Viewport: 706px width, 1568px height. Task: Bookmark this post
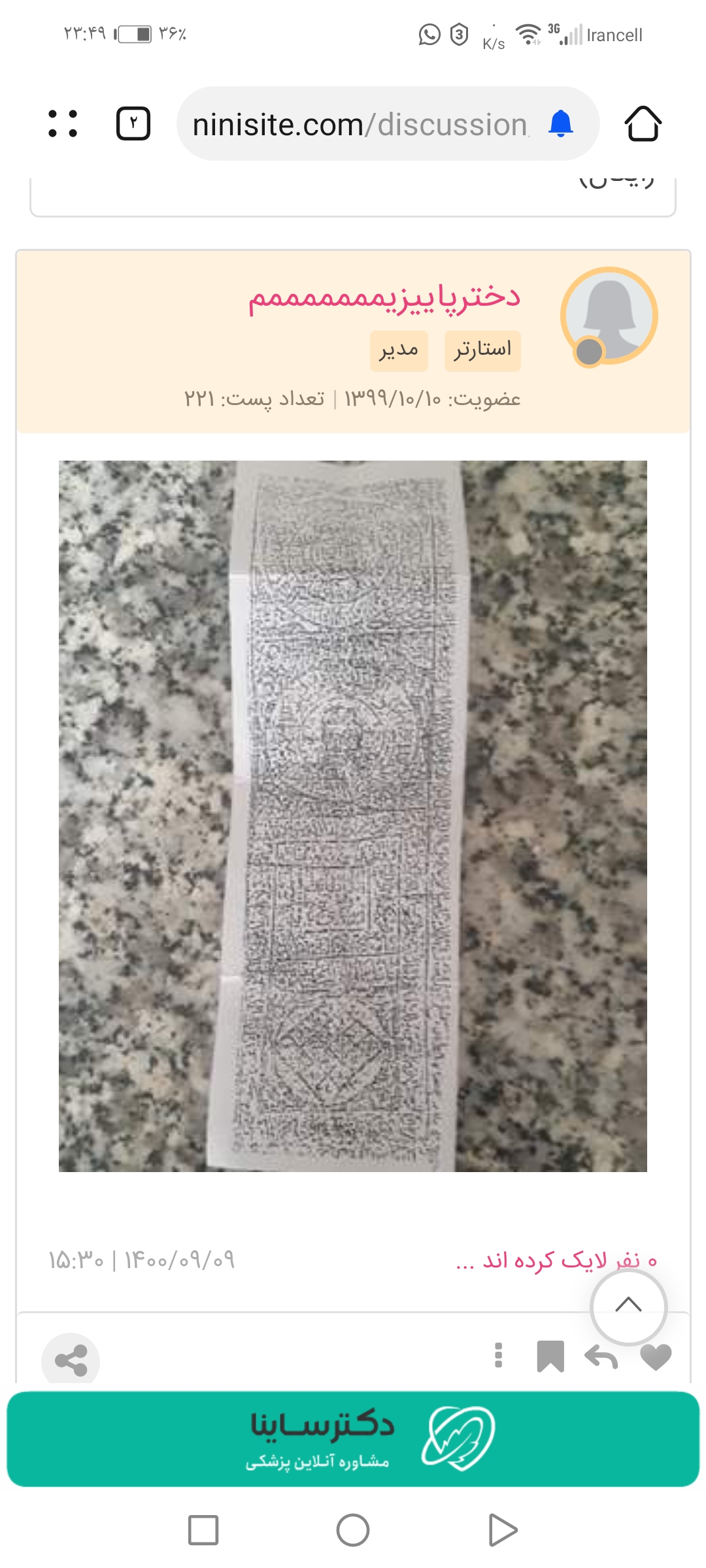click(550, 1356)
